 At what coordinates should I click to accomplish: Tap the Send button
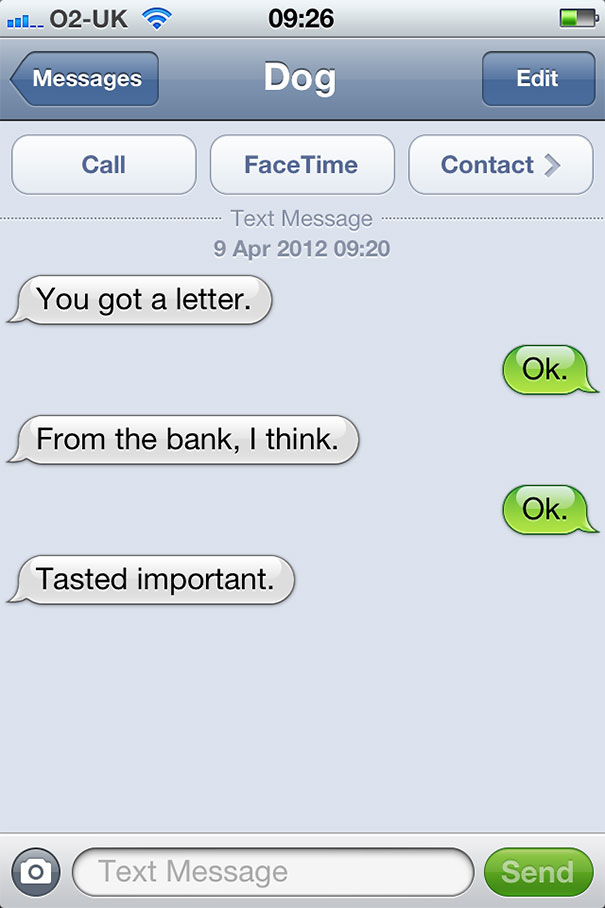pyautogui.click(x=537, y=872)
